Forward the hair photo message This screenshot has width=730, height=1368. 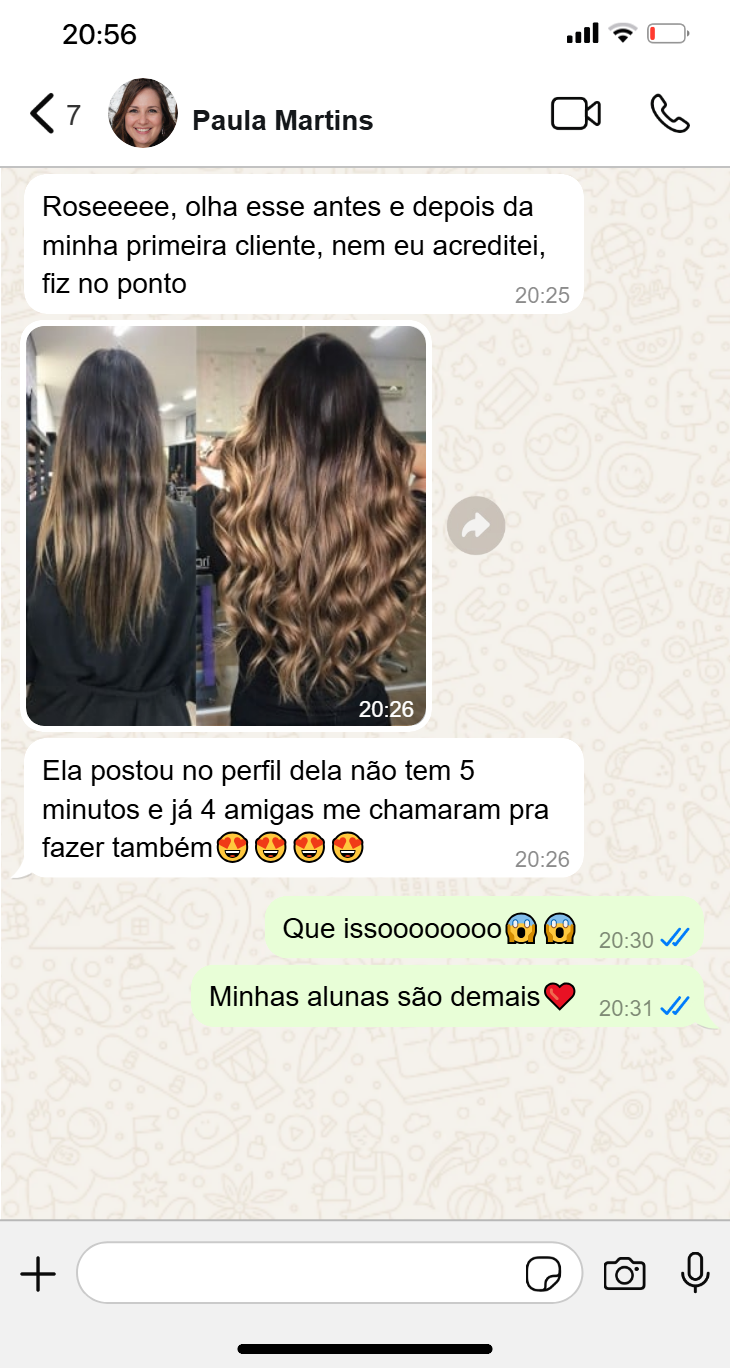[x=476, y=525]
